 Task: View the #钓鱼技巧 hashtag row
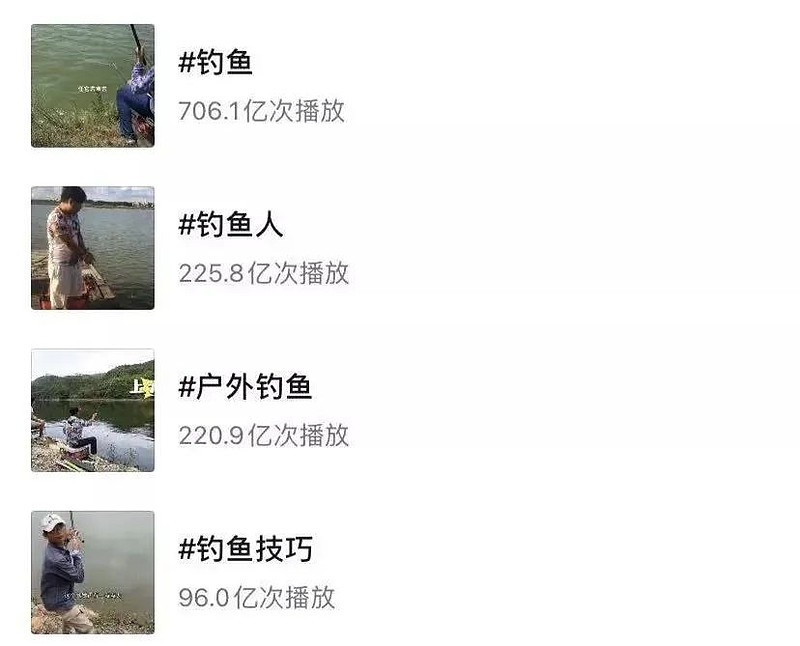pyautogui.click(x=245, y=550)
